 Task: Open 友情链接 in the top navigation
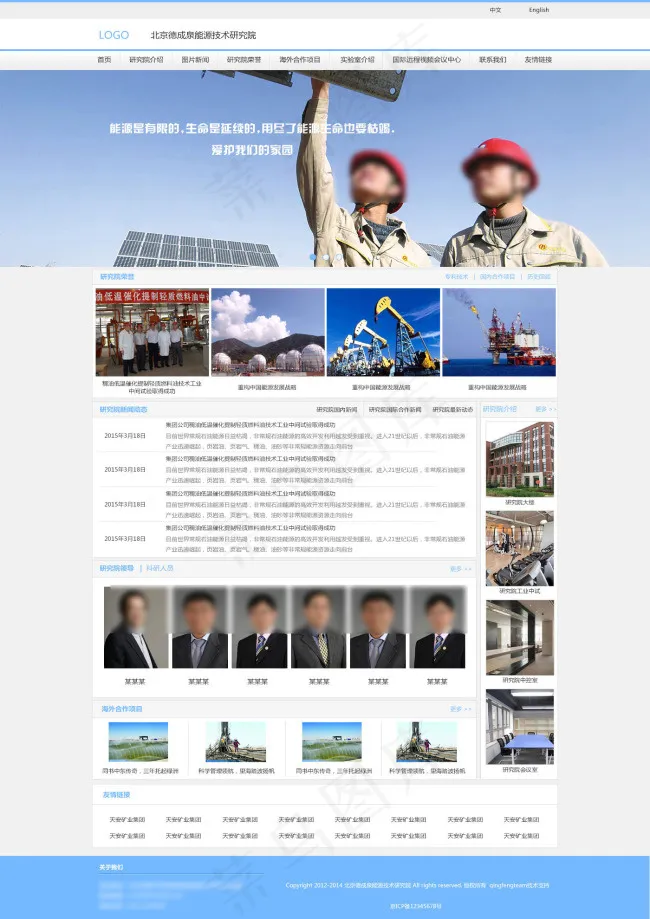pos(538,60)
